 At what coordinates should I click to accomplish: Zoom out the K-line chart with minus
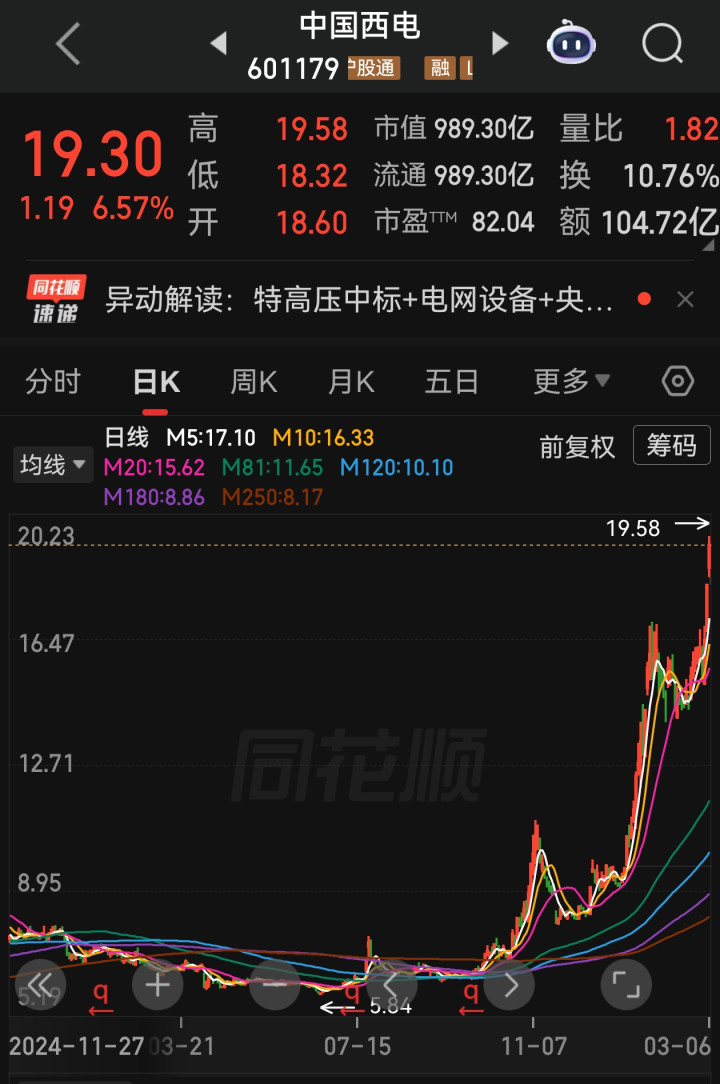[x=275, y=985]
